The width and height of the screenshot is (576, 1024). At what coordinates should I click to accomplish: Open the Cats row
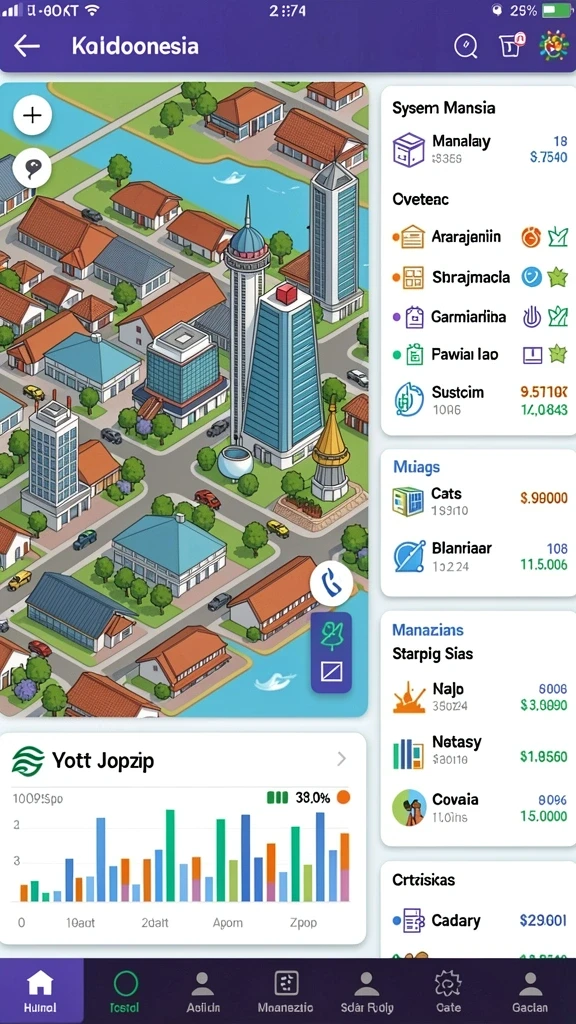click(x=479, y=501)
